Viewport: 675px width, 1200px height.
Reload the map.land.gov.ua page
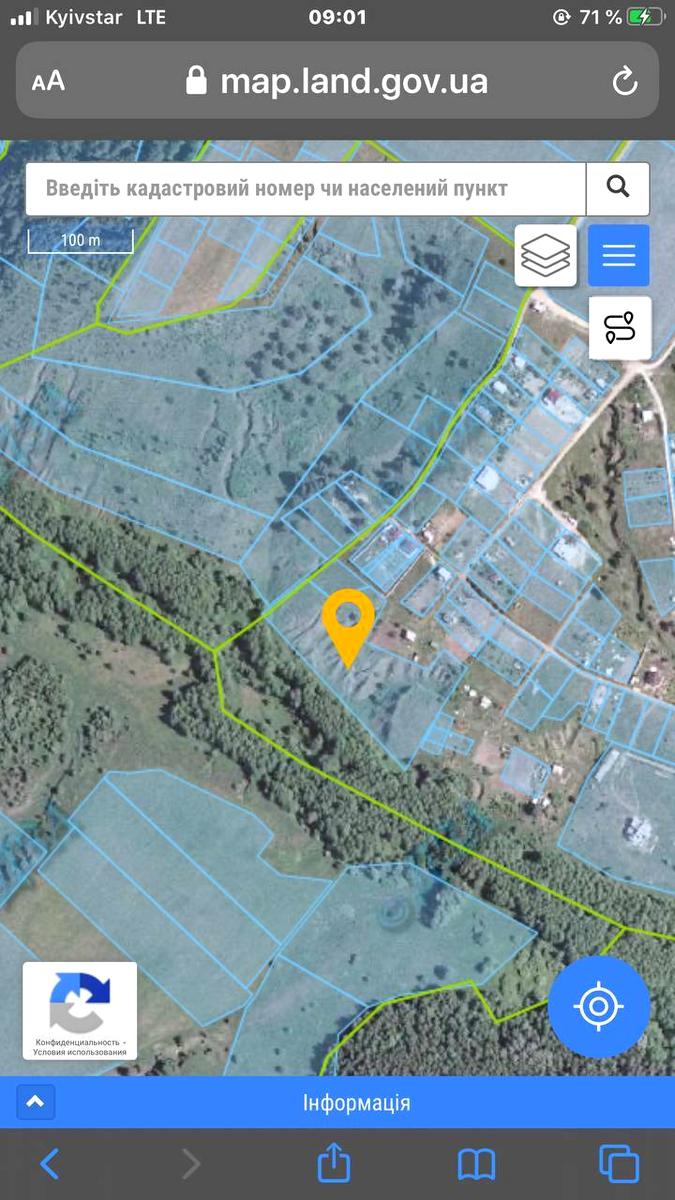pyautogui.click(x=625, y=81)
